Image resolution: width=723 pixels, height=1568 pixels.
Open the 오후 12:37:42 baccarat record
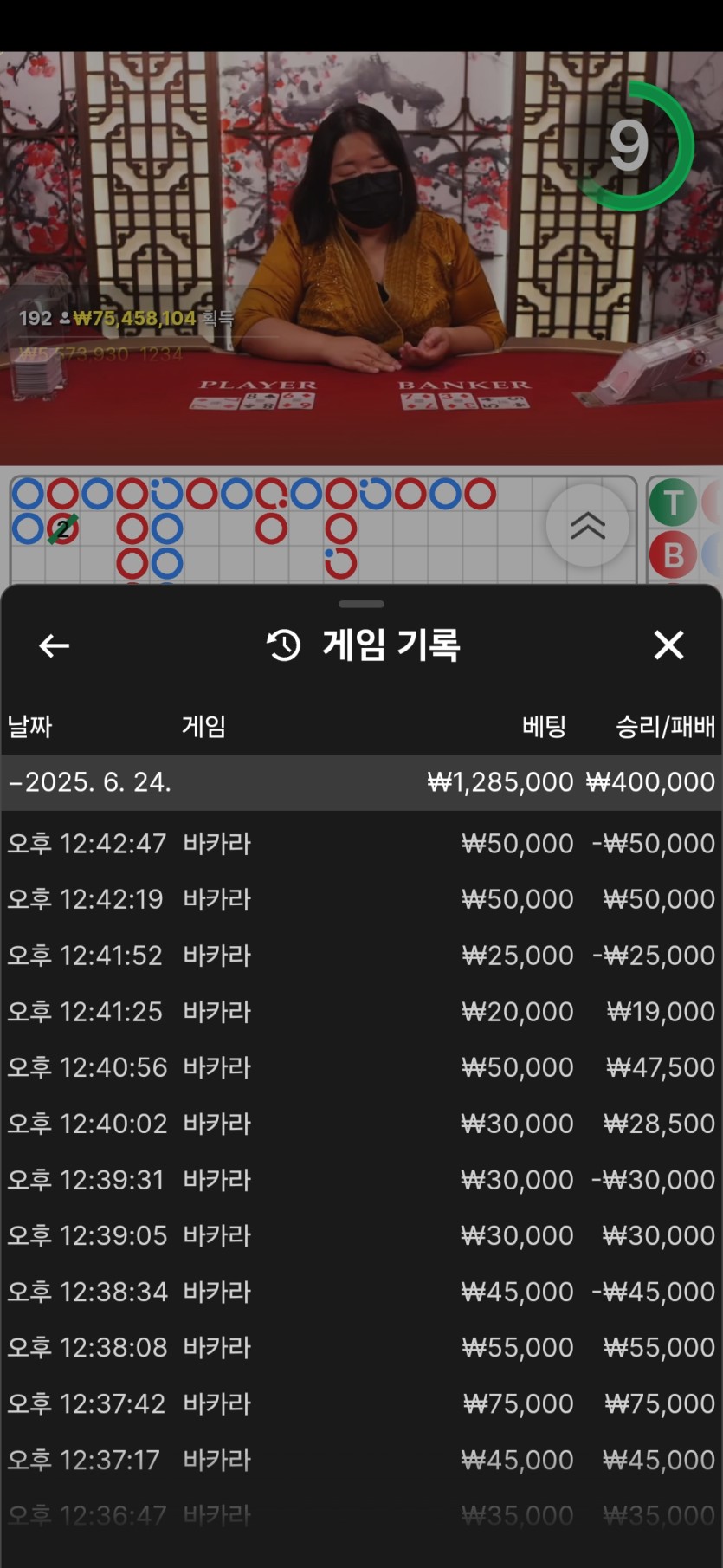tap(361, 1403)
